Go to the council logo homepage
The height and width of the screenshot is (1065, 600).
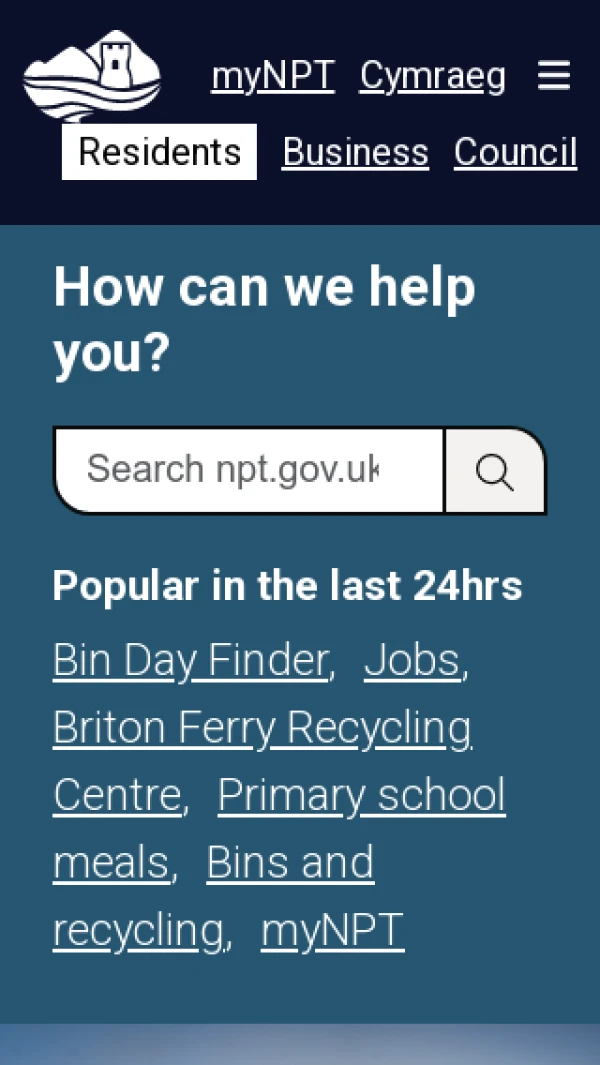(x=92, y=74)
